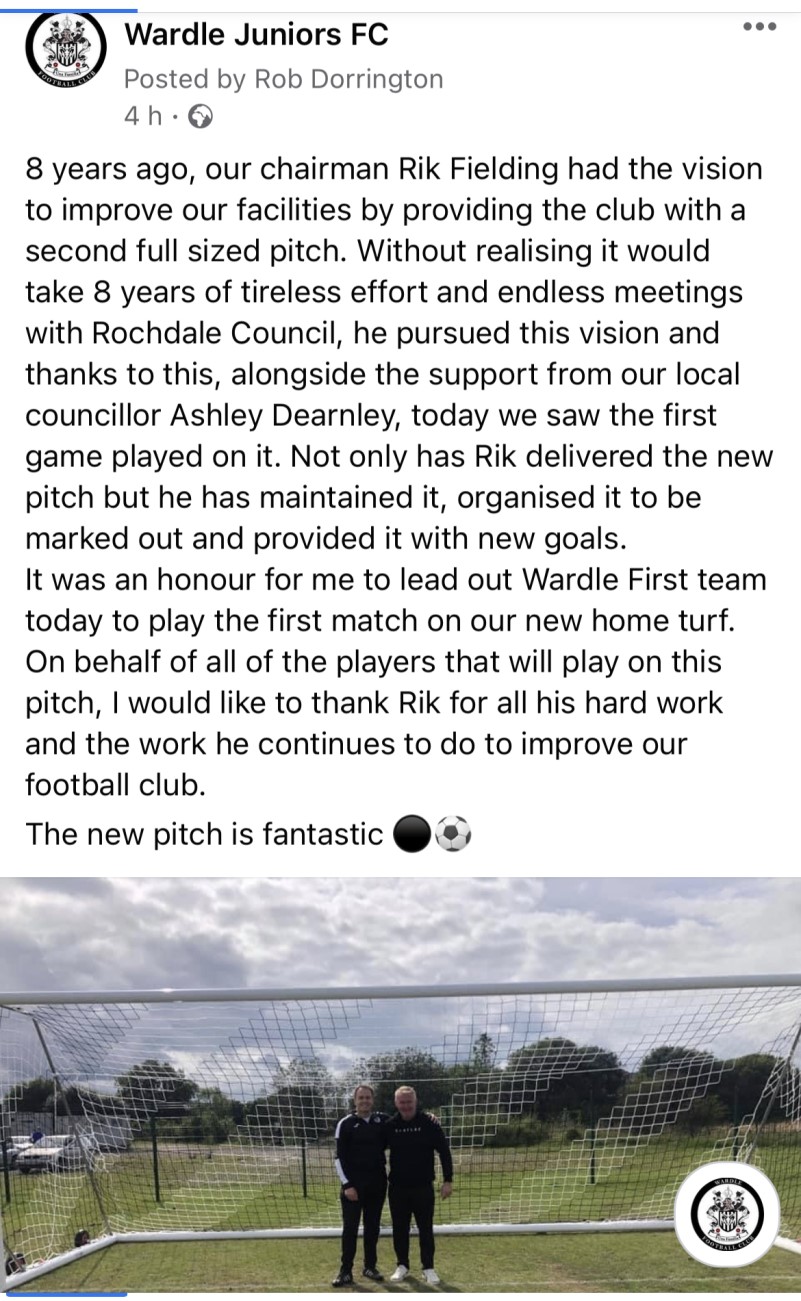This screenshot has height=1301, width=801.
Task: Click the Posted by Rob Dorrington byline
Action: tap(283, 79)
